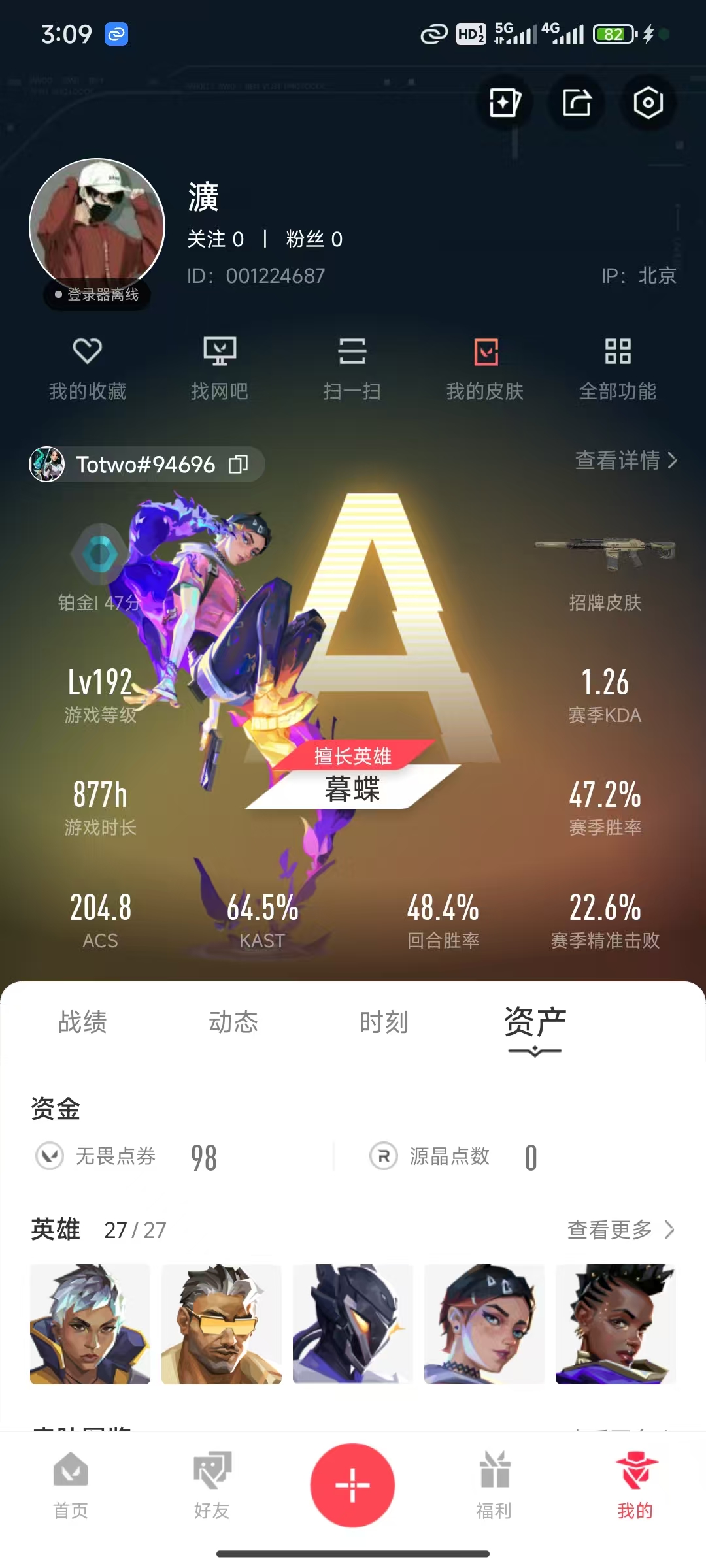This screenshot has height=1568, width=706.
Task: Open 查看详情 details link
Action: tap(626, 461)
